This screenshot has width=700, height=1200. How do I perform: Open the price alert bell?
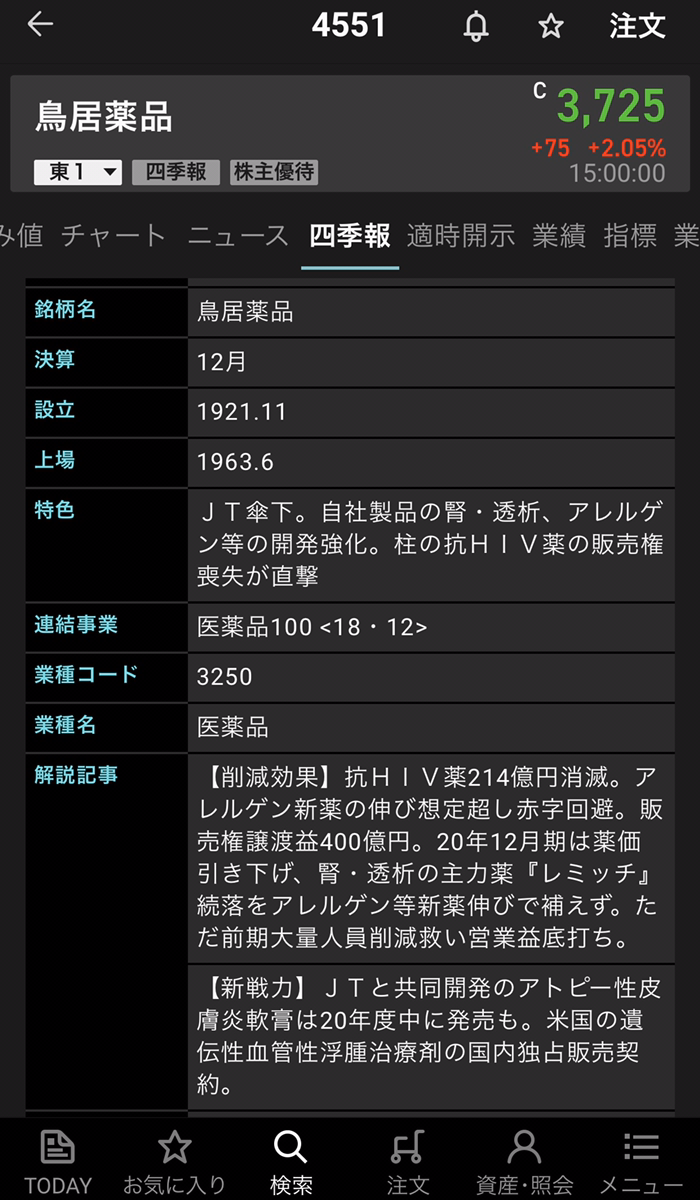477,27
